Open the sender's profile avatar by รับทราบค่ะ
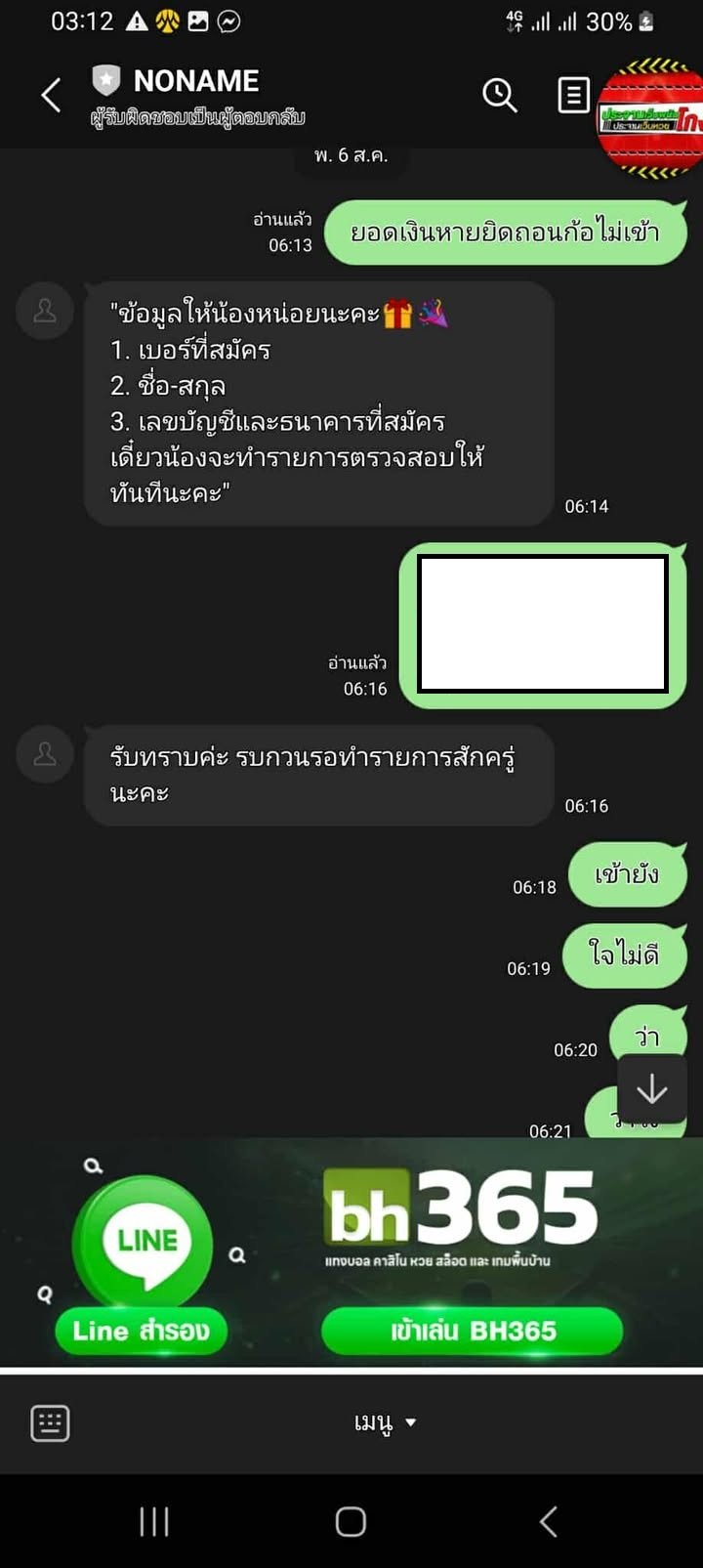The image size is (703, 1568). pyautogui.click(x=45, y=754)
